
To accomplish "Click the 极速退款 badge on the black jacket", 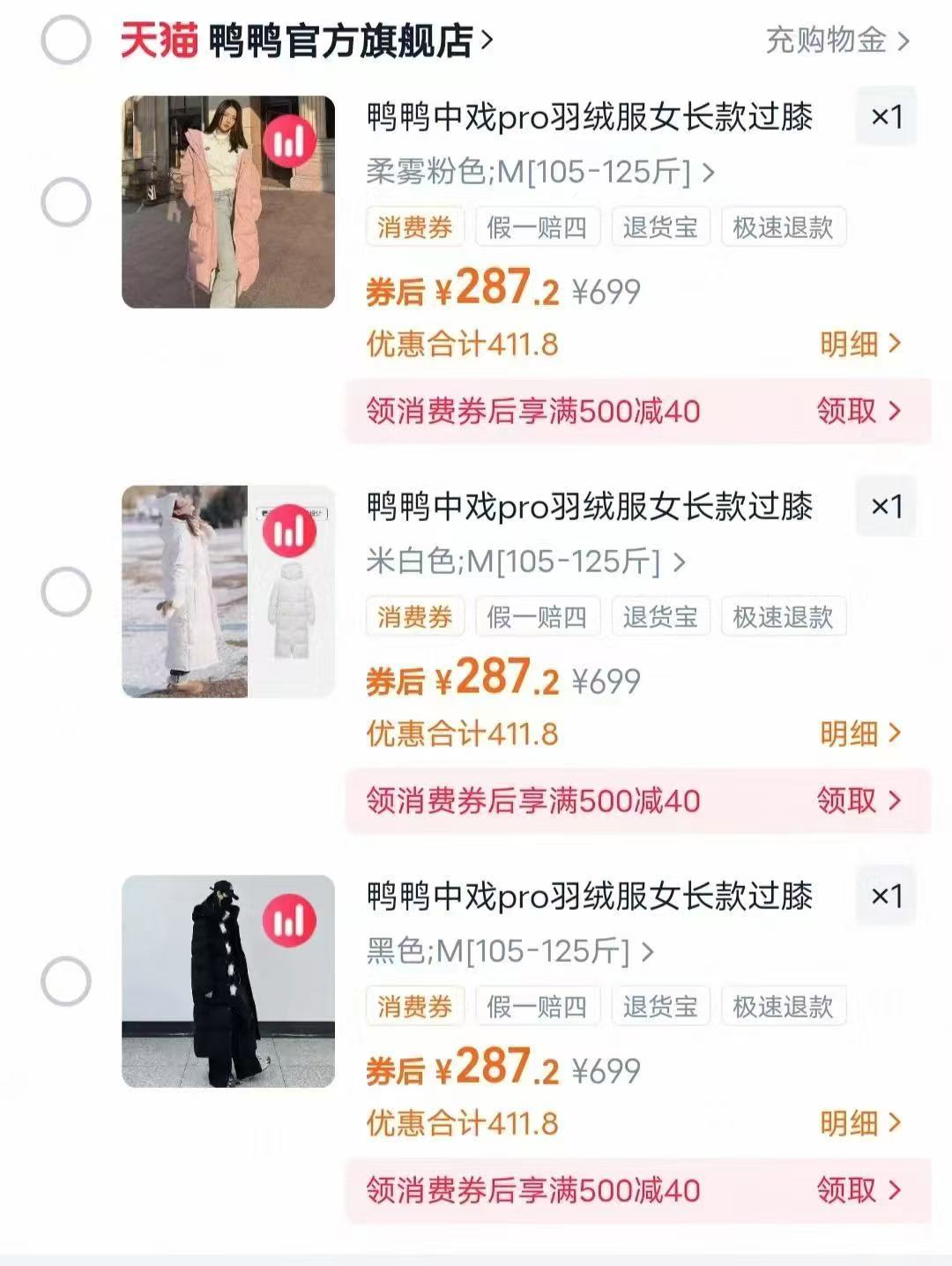I will tap(783, 1005).
